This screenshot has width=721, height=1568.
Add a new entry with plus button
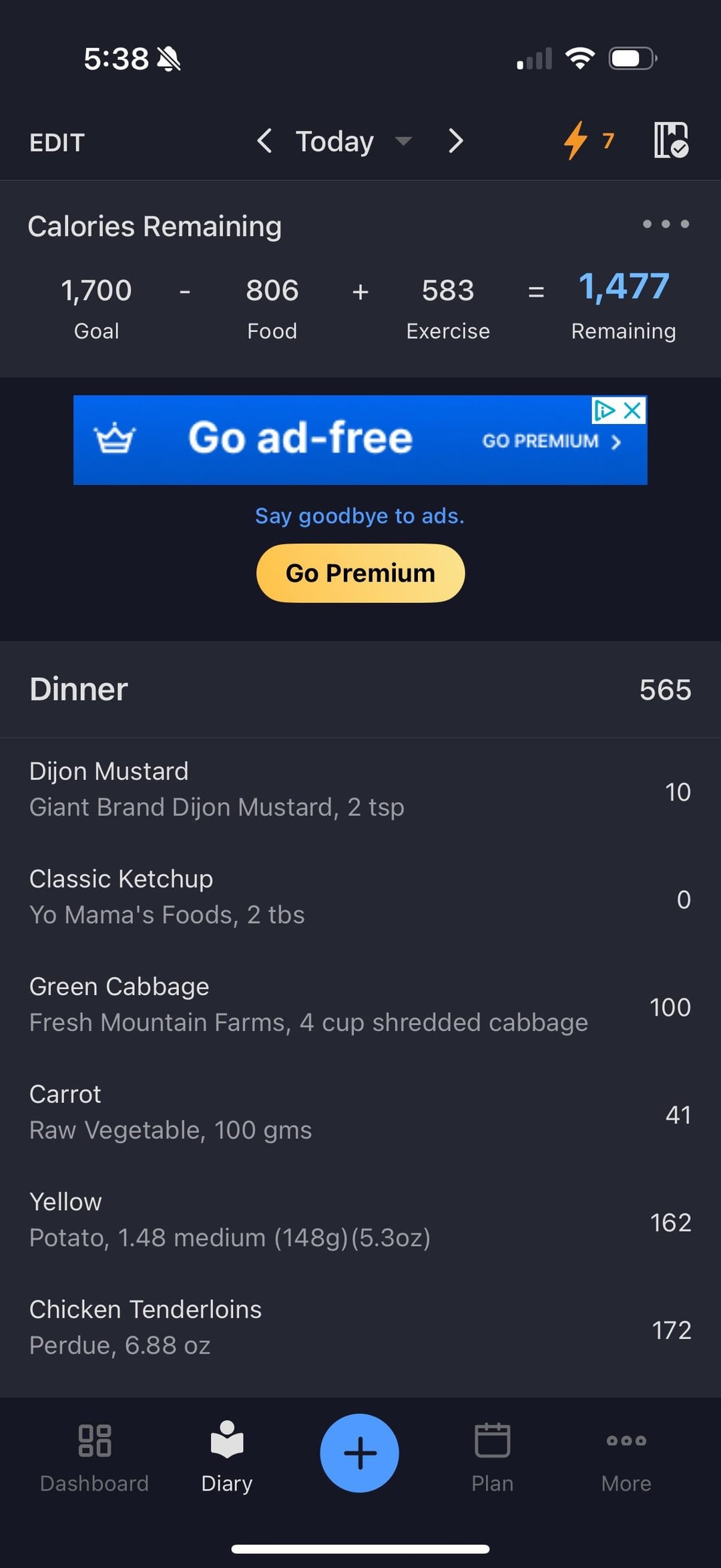tap(360, 1453)
